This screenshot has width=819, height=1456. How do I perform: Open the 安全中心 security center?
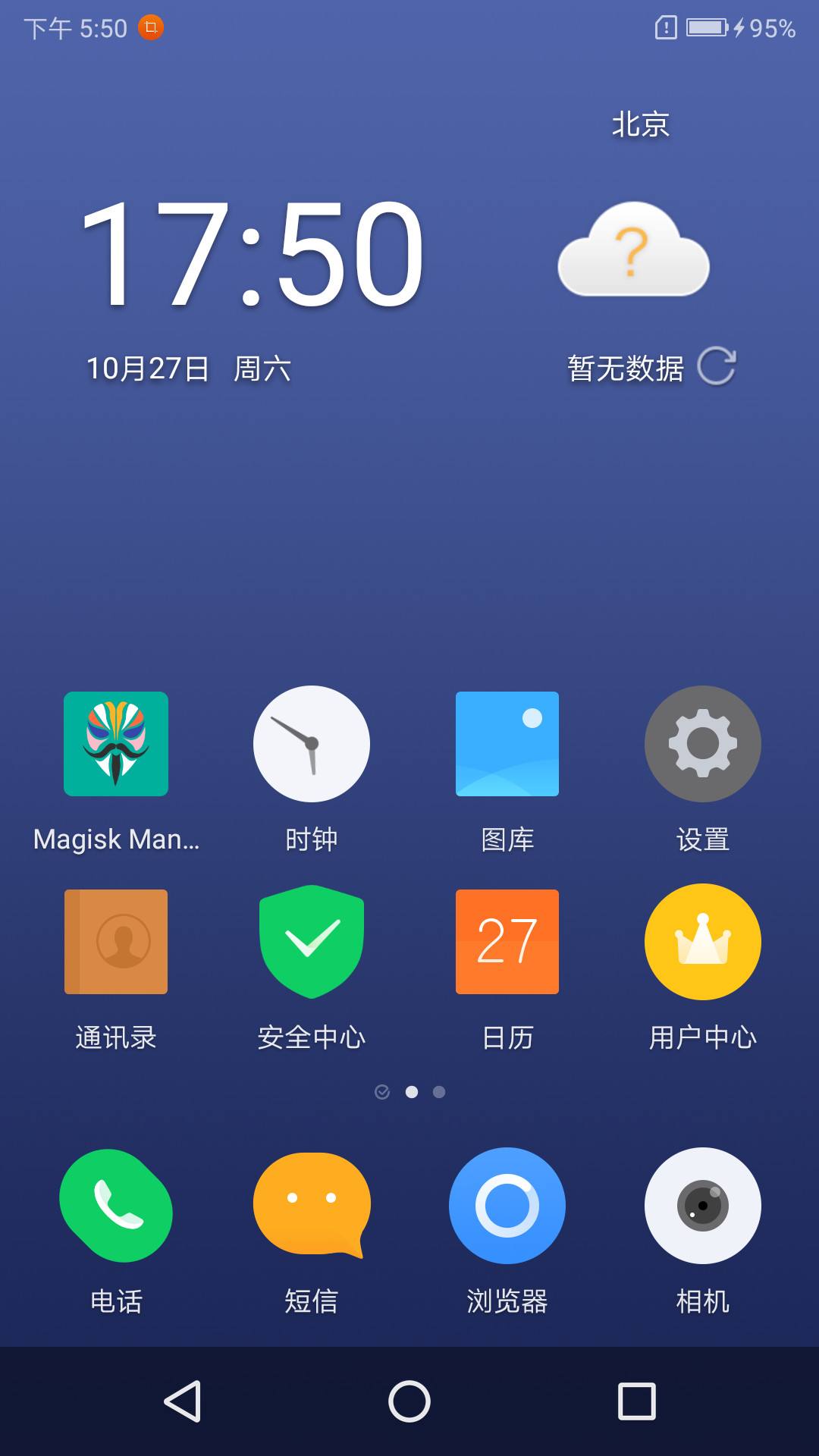311,941
